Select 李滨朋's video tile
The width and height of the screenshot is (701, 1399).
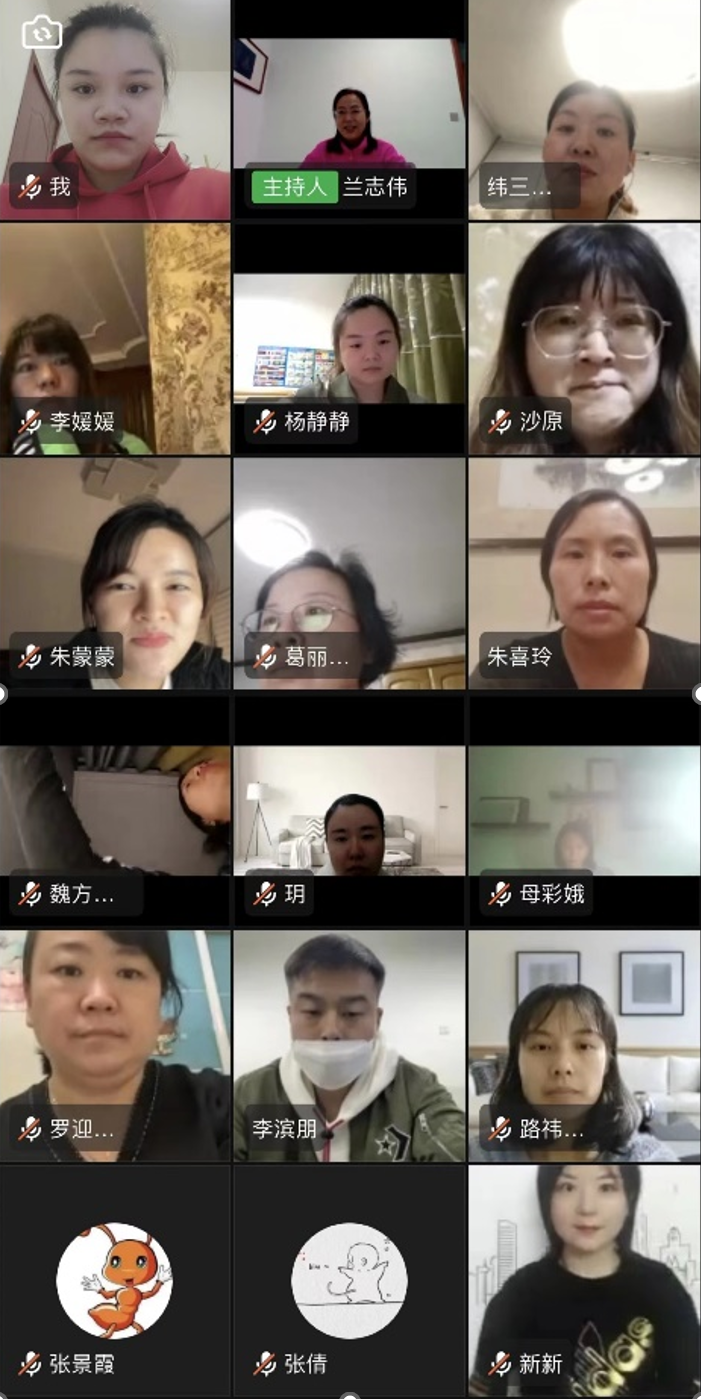pyautogui.click(x=349, y=1045)
